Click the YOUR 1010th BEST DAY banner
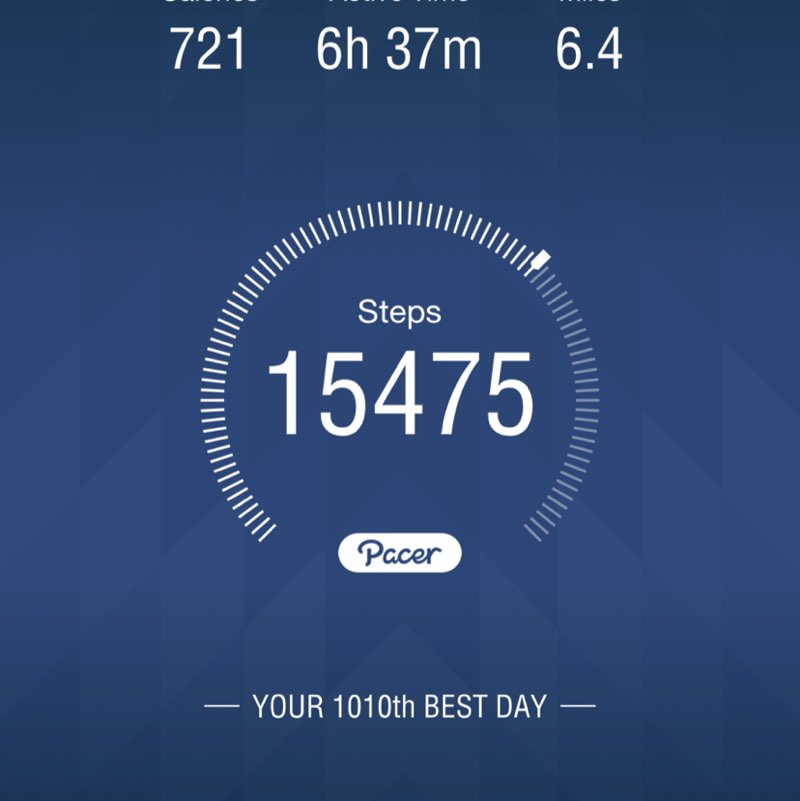Viewport: 800px width, 801px height. pyautogui.click(x=400, y=705)
